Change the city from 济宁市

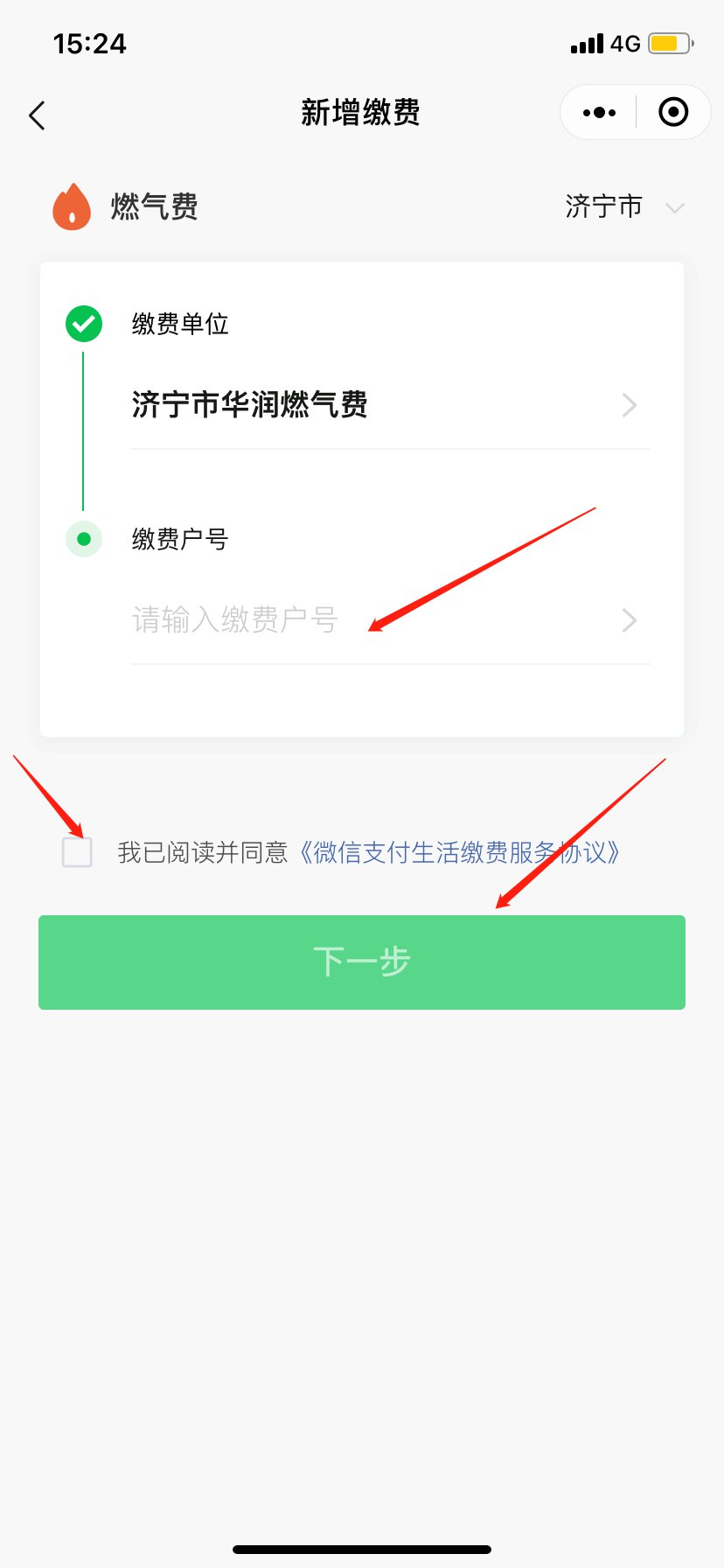click(623, 207)
